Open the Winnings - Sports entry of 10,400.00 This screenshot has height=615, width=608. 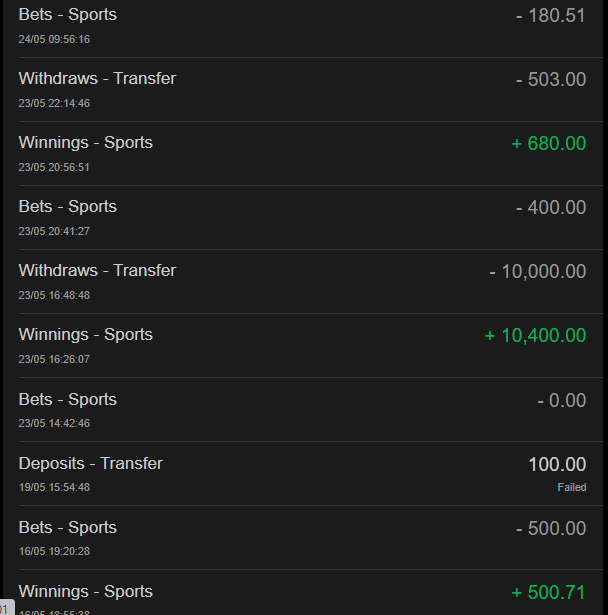point(300,345)
